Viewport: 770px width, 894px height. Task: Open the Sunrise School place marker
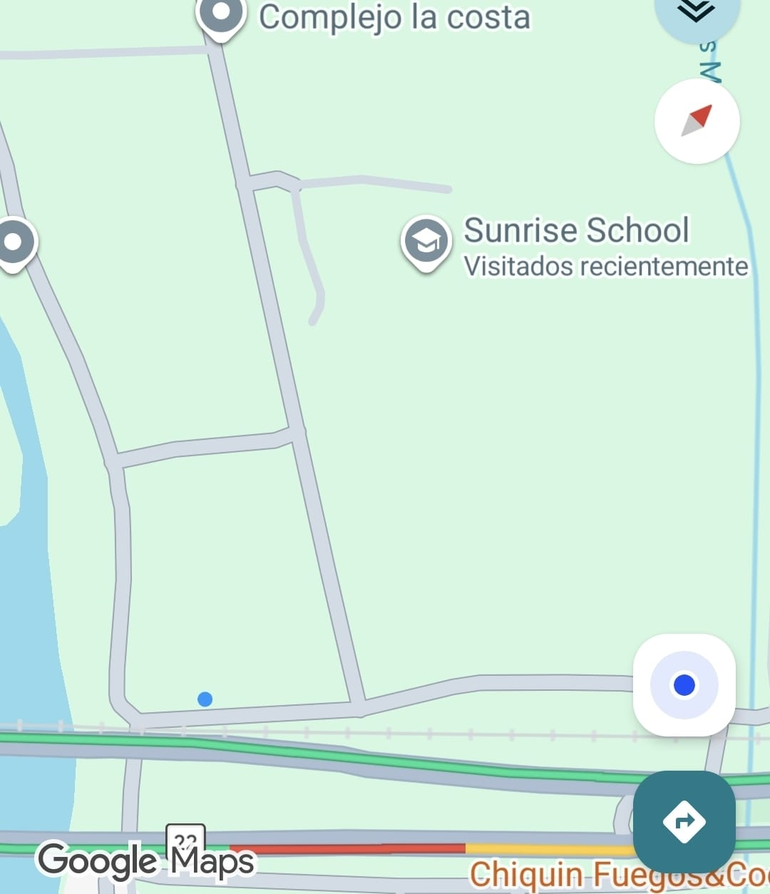(x=427, y=241)
